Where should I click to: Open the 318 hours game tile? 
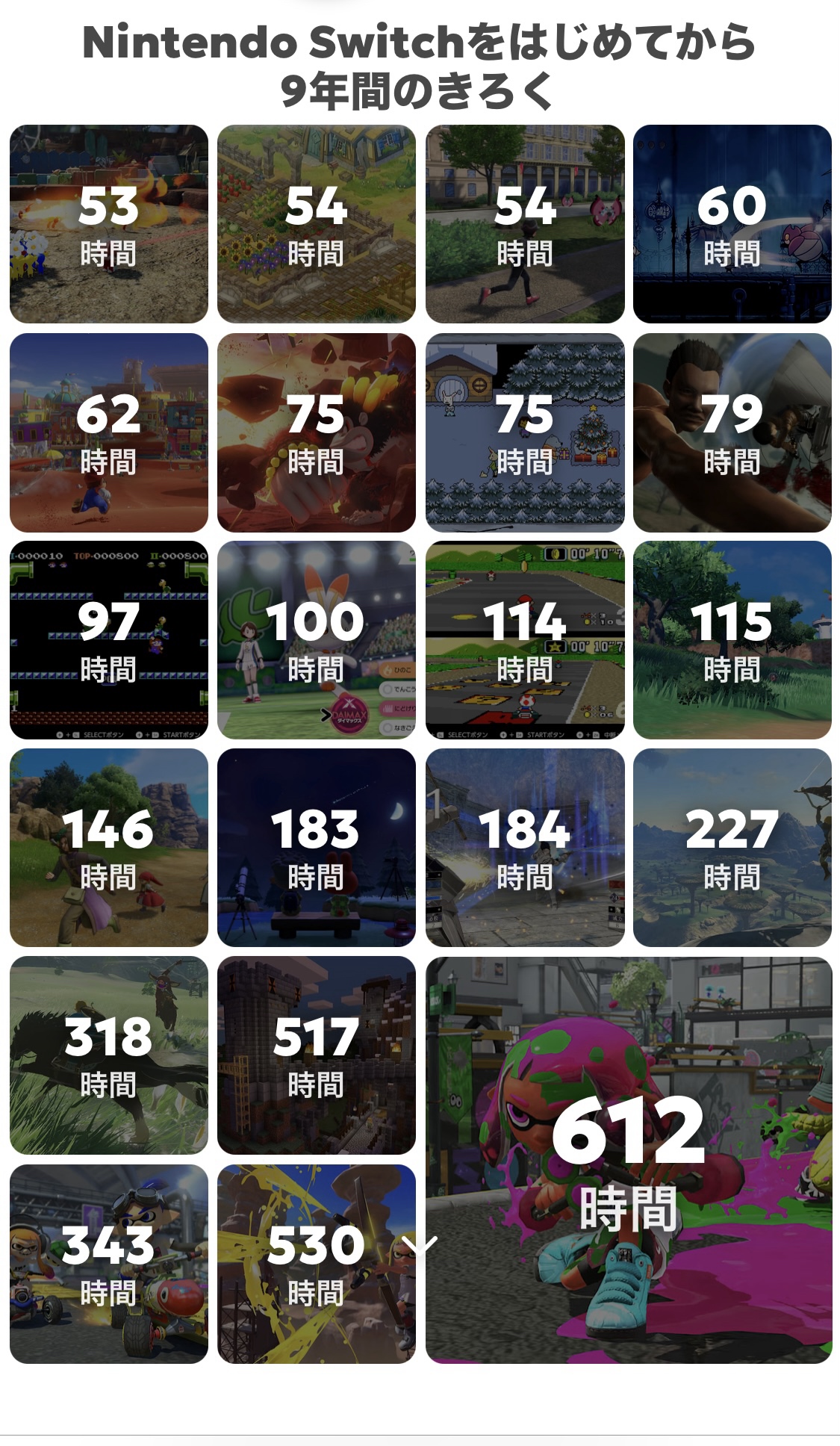click(x=108, y=1055)
